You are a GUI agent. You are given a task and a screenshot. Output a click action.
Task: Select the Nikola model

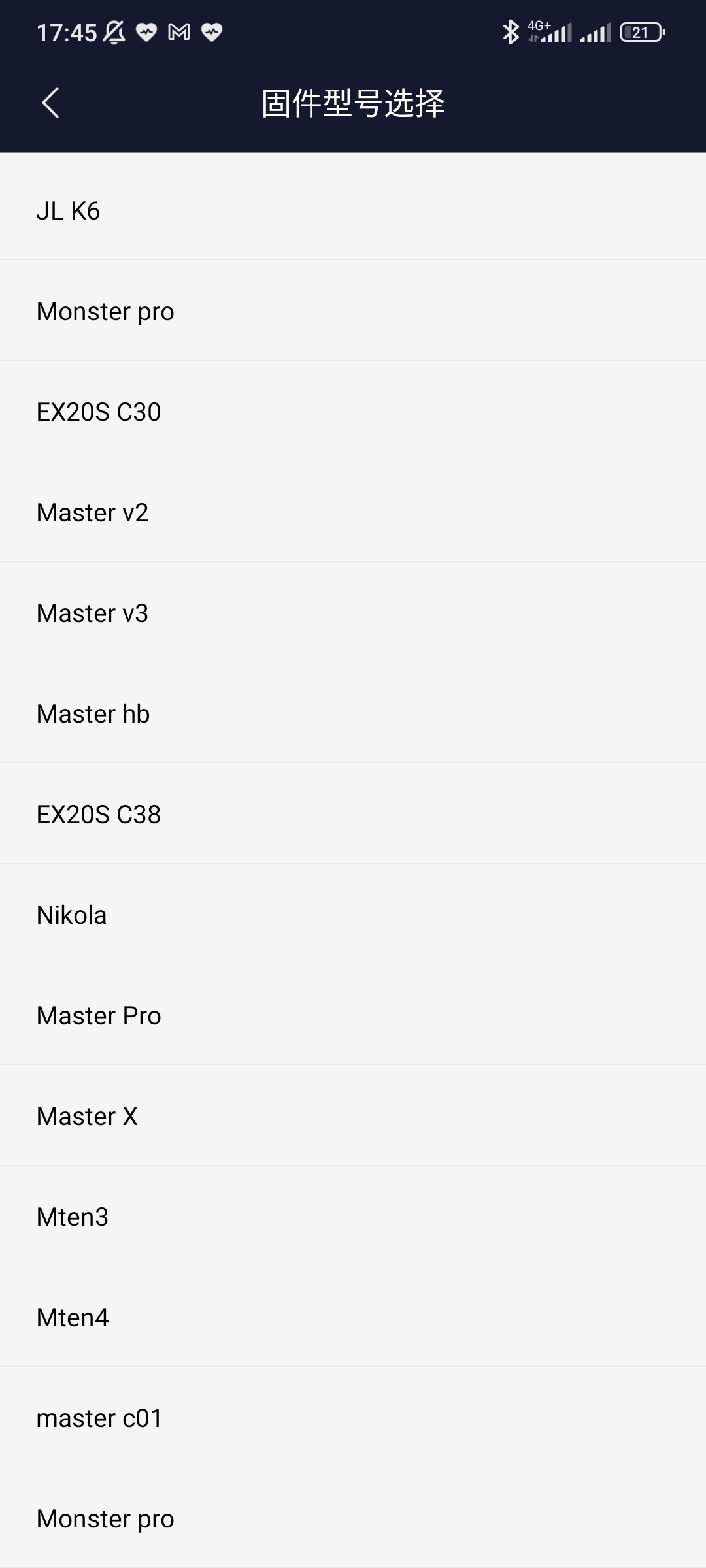click(x=353, y=915)
